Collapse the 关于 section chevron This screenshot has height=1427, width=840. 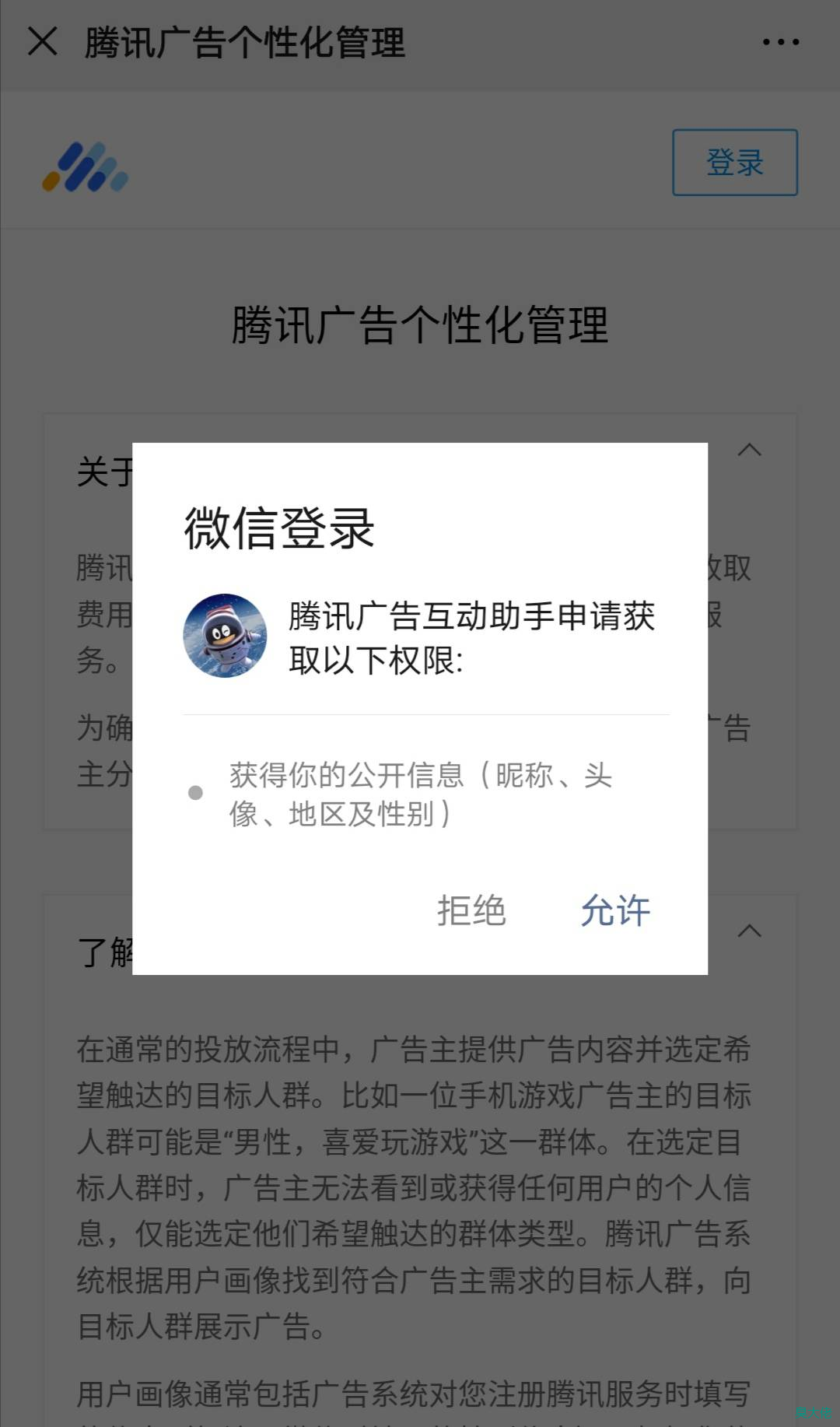click(749, 451)
